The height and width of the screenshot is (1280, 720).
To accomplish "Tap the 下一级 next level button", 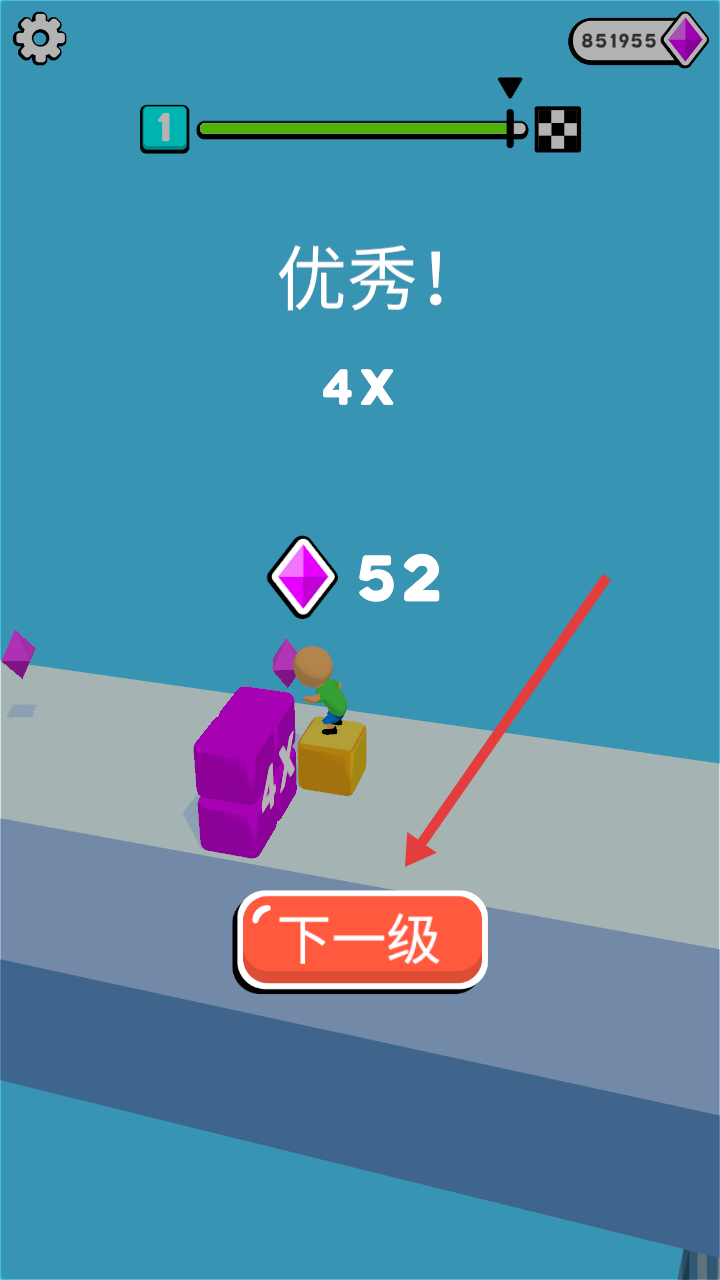I will pos(362,940).
